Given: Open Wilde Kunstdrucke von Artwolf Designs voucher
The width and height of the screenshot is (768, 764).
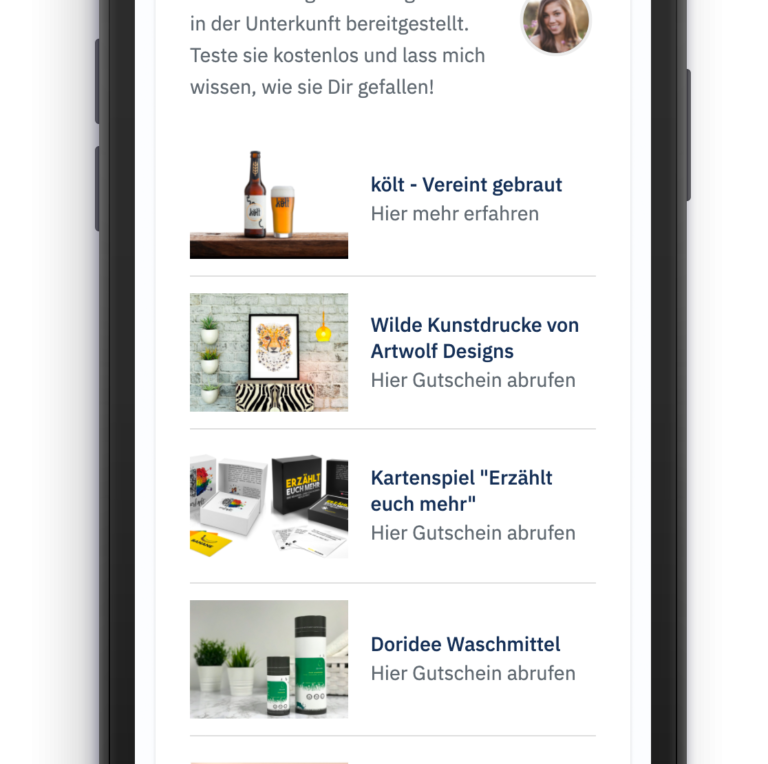Looking at the screenshot, I should coord(474,338).
